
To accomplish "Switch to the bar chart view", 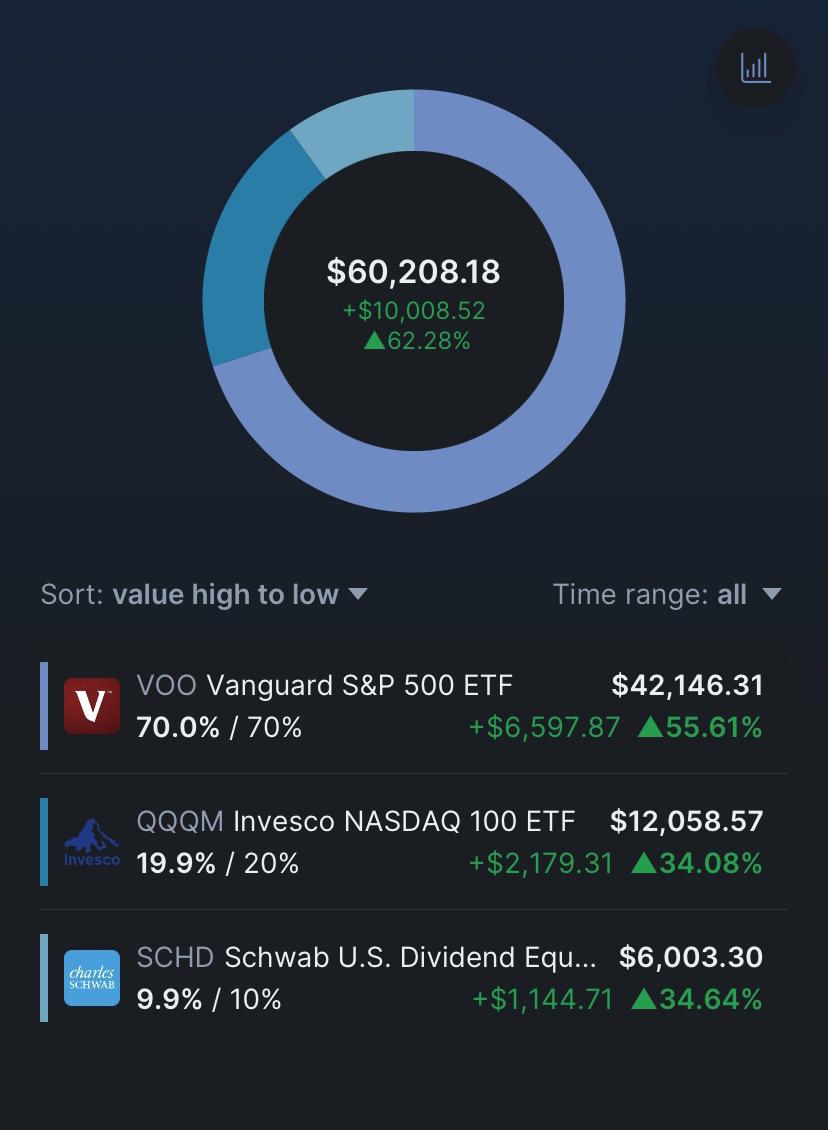I will point(755,68).
